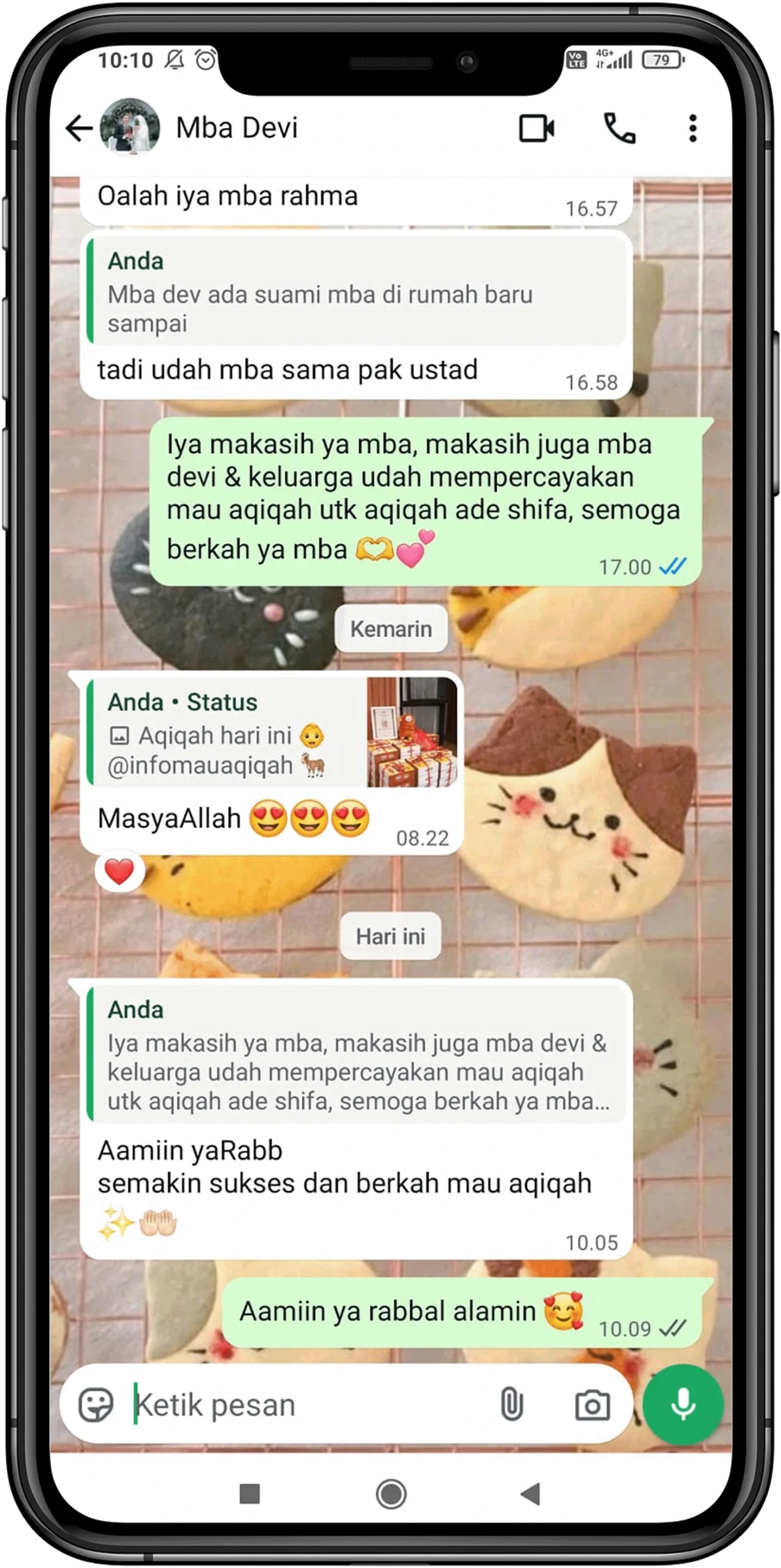The image size is (781, 1568).
Task: Open the chat overflow menu
Action: click(693, 129)
